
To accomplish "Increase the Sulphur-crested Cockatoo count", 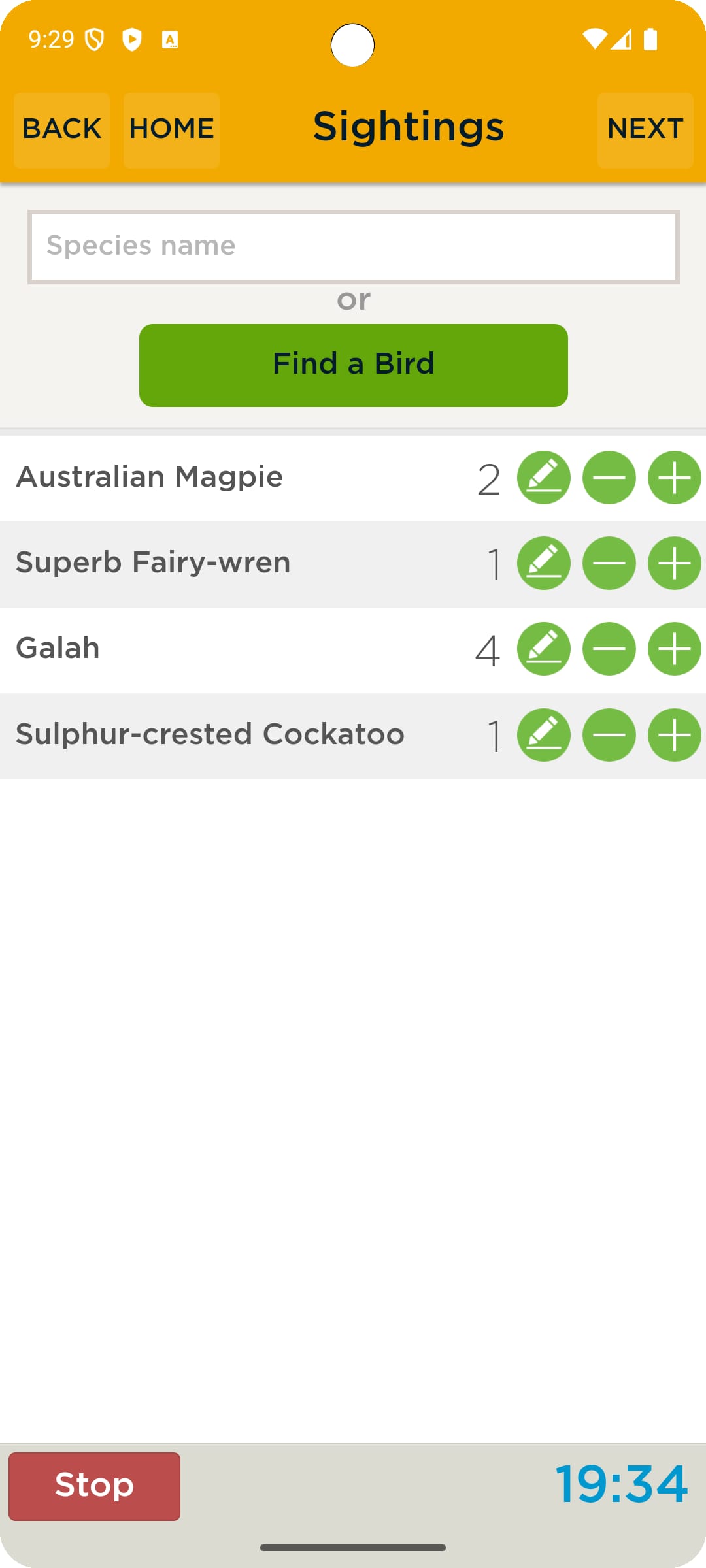I will [674, 735].
